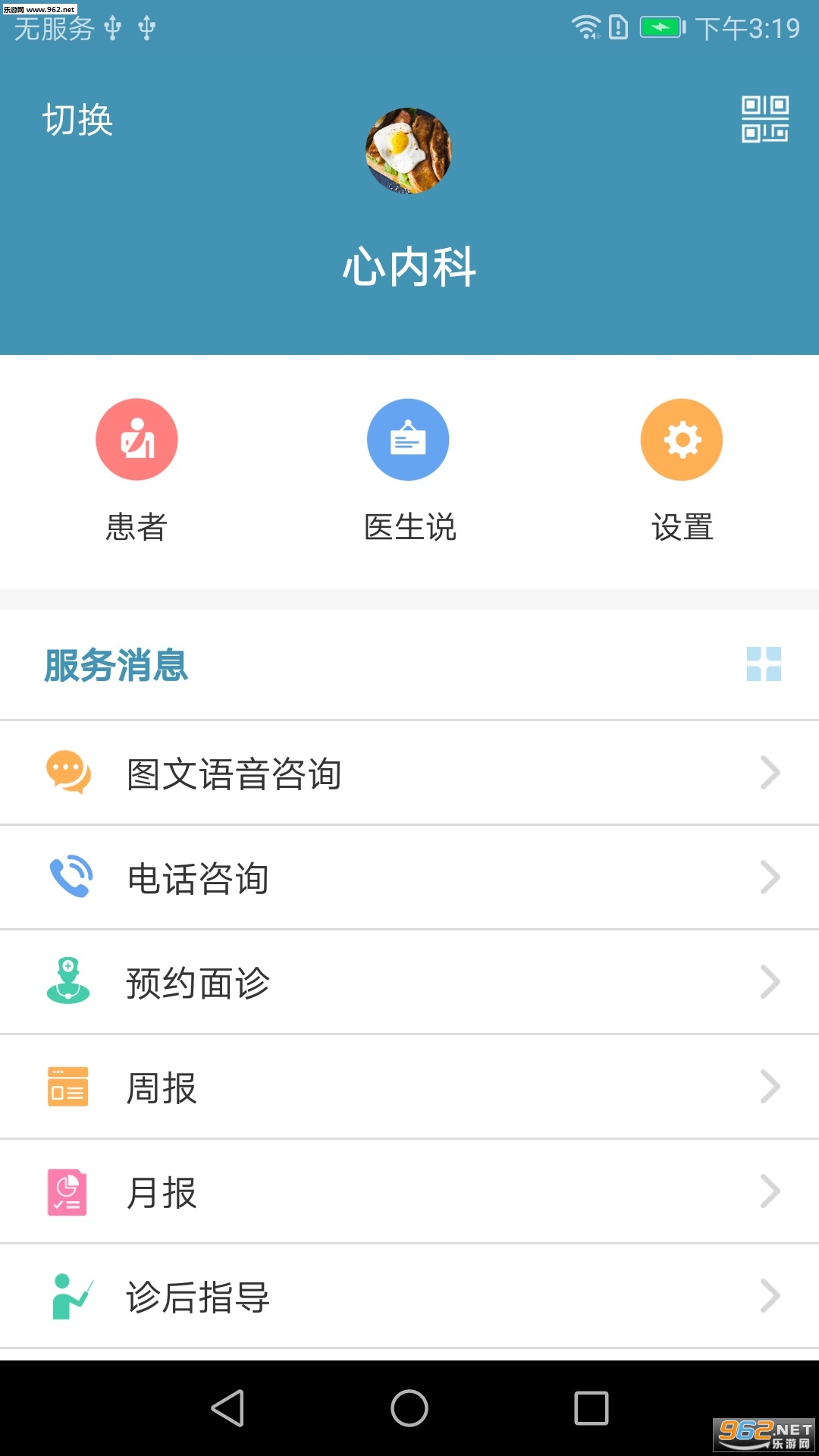The width and height of the screenshot is (819, 1456).
Task: Open 诊后指导 row
Action: [x=409, y=1297]
